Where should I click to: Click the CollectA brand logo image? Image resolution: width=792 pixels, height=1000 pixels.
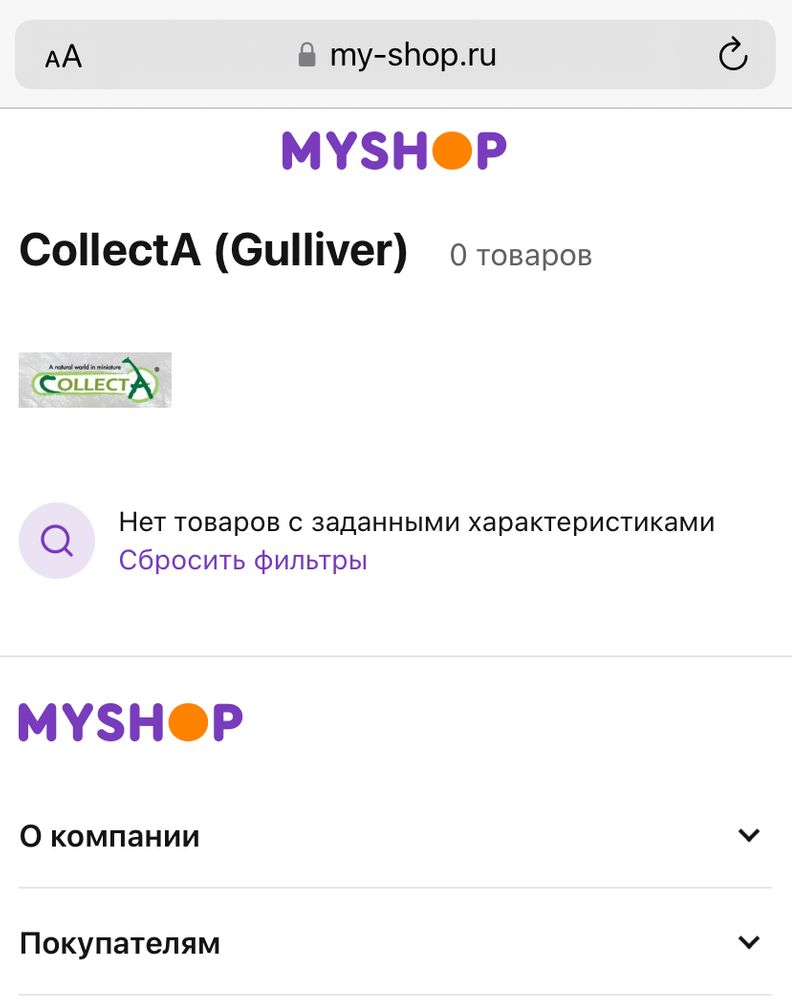(x=95, y=380)
